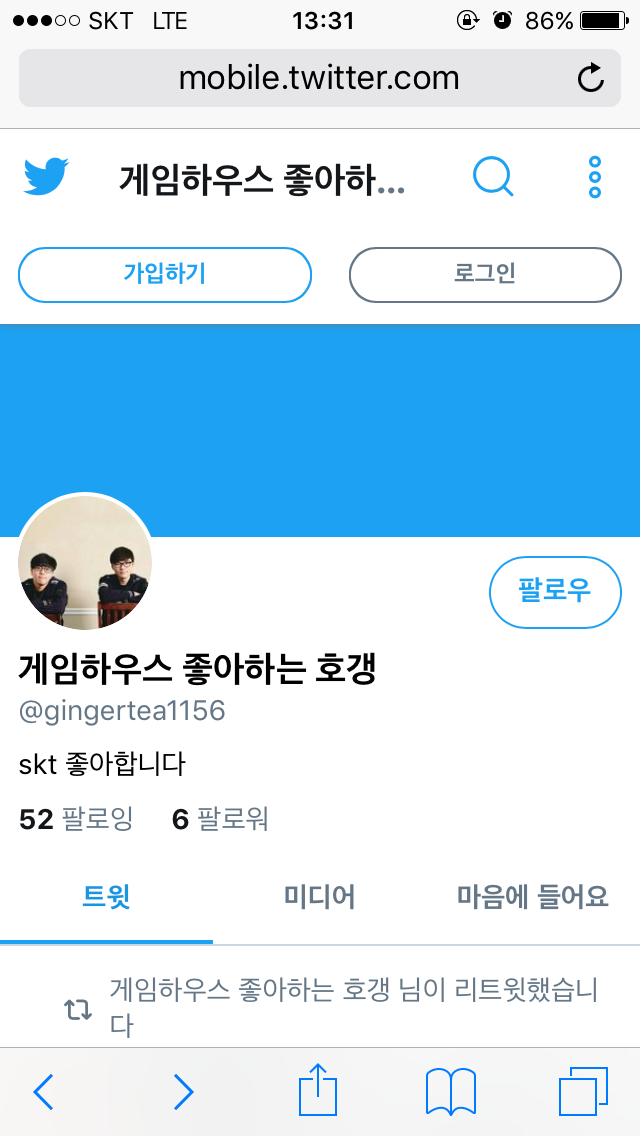This screenshot has width=640, height=1136.
Task: Open the Twitter search icon
Action: point(492,178)
